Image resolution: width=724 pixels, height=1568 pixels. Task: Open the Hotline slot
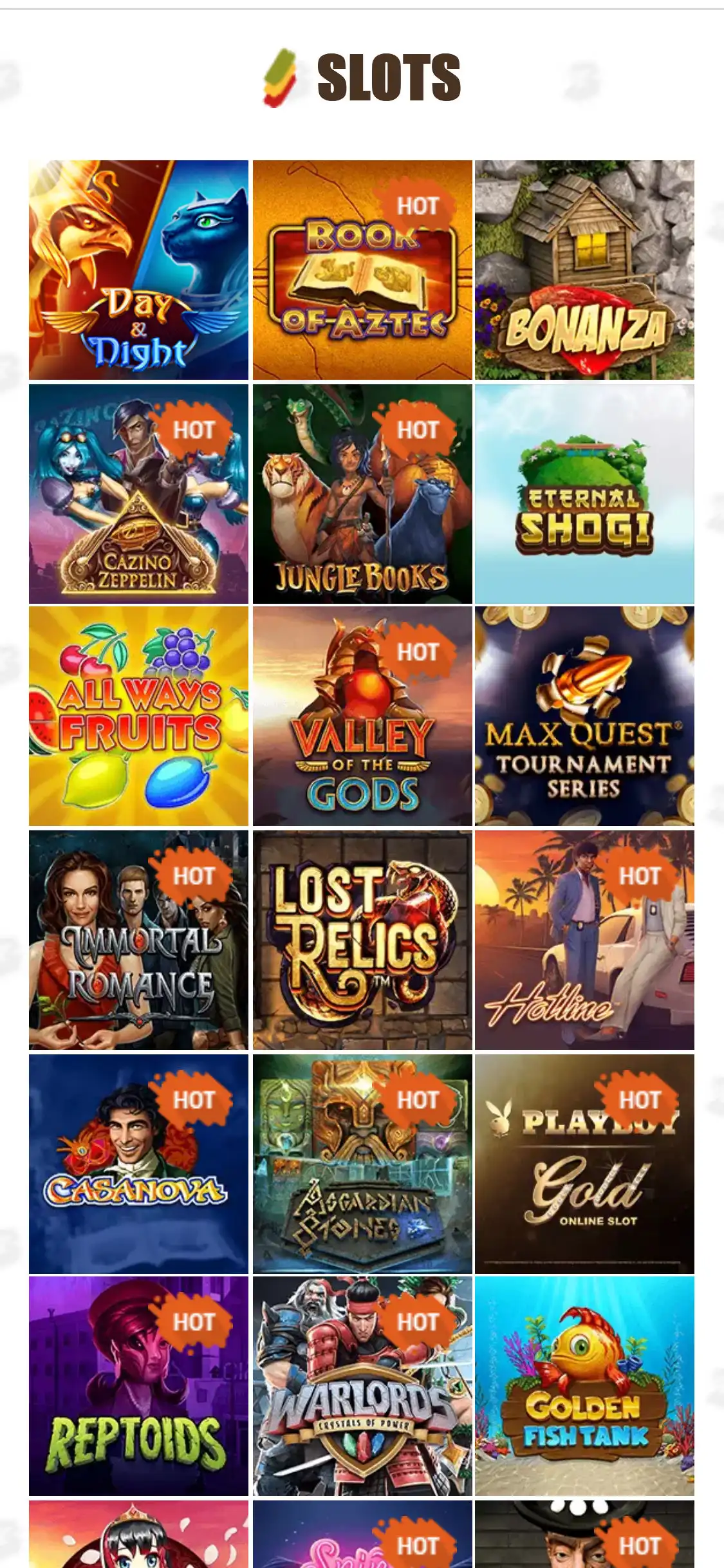click(x=584, y=940)
